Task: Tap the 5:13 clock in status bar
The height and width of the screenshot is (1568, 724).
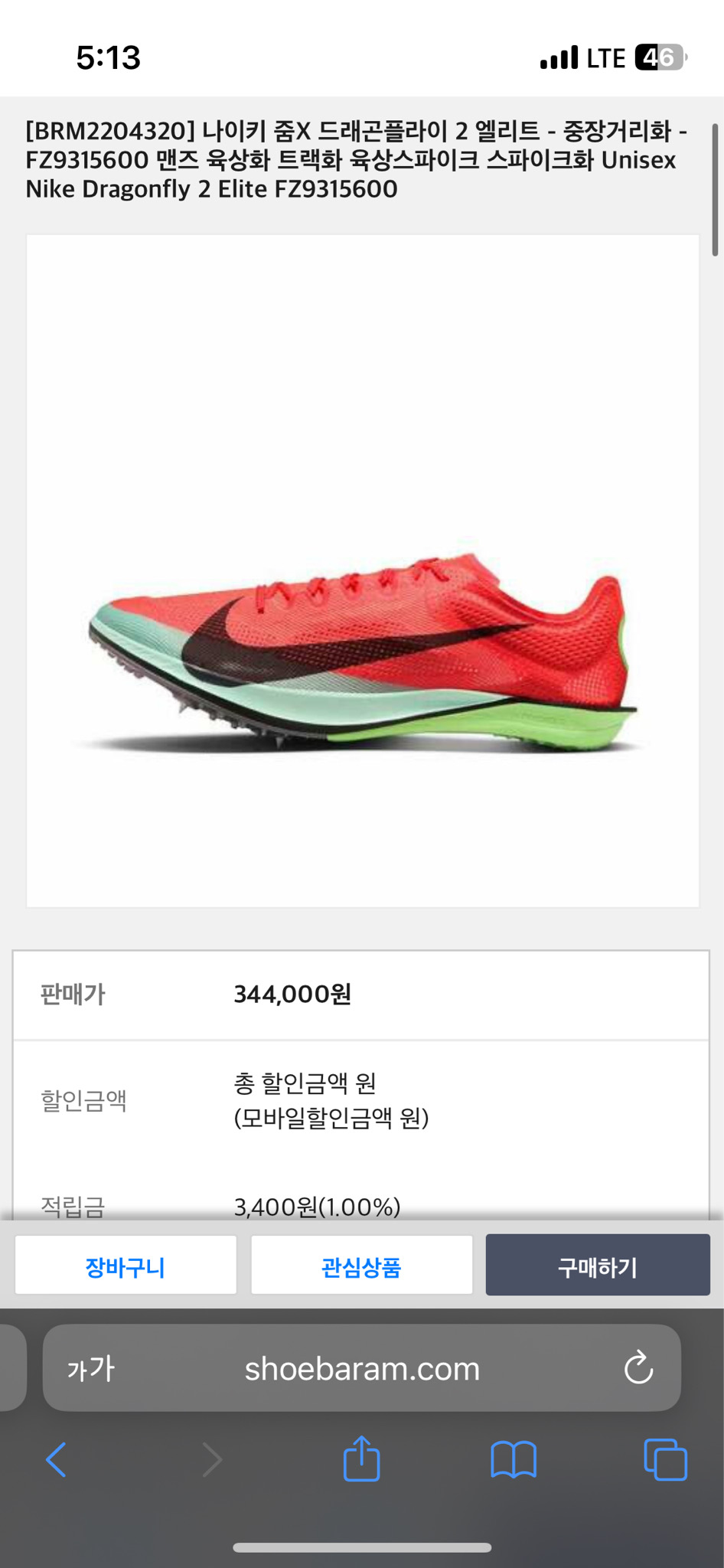Action: 109,56
